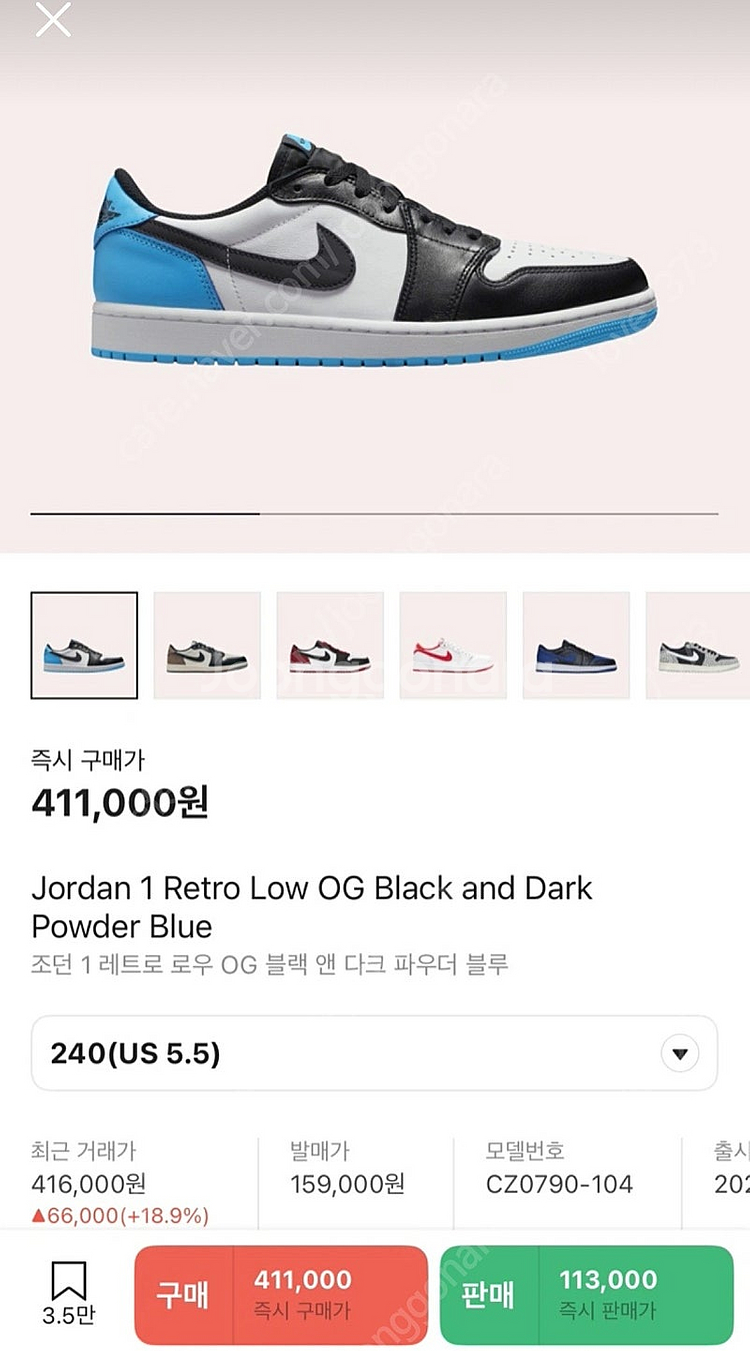The image size is (750, 1351).
Task: Select the white and red colorway thumbnail
Action: click(x=453, y=644)
